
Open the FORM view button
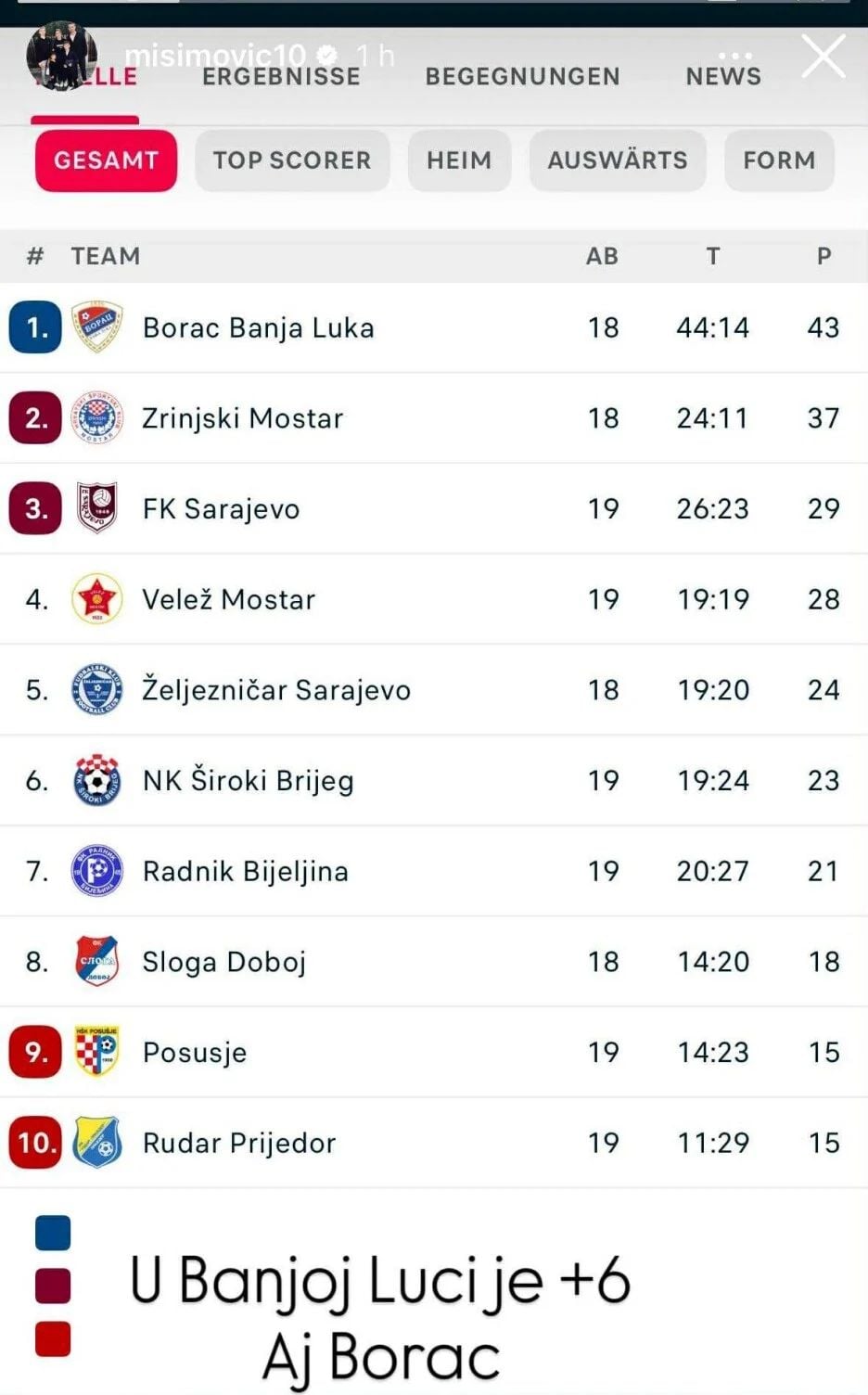(779, 160)
